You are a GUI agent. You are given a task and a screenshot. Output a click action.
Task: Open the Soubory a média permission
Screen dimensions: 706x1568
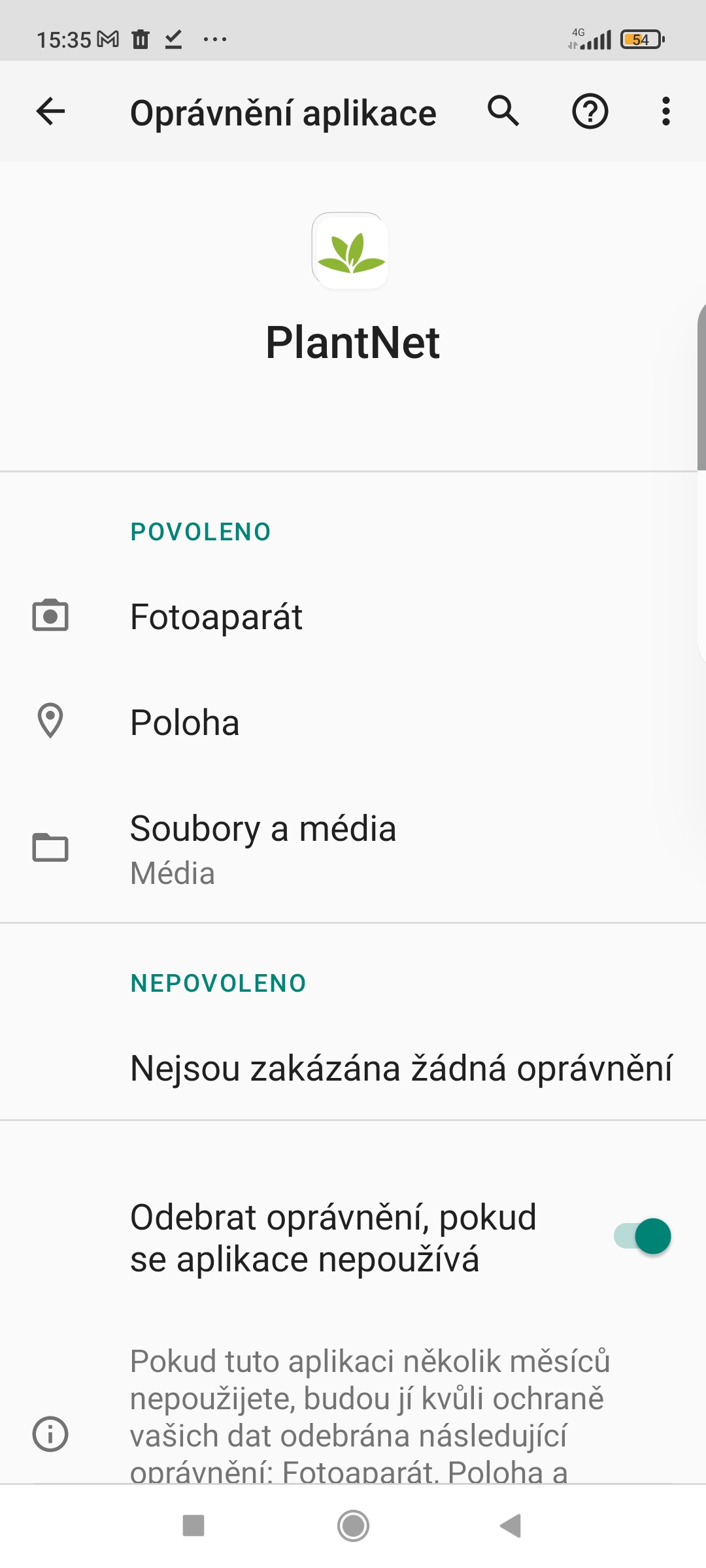pyautogui.click(x=263, y=848)
